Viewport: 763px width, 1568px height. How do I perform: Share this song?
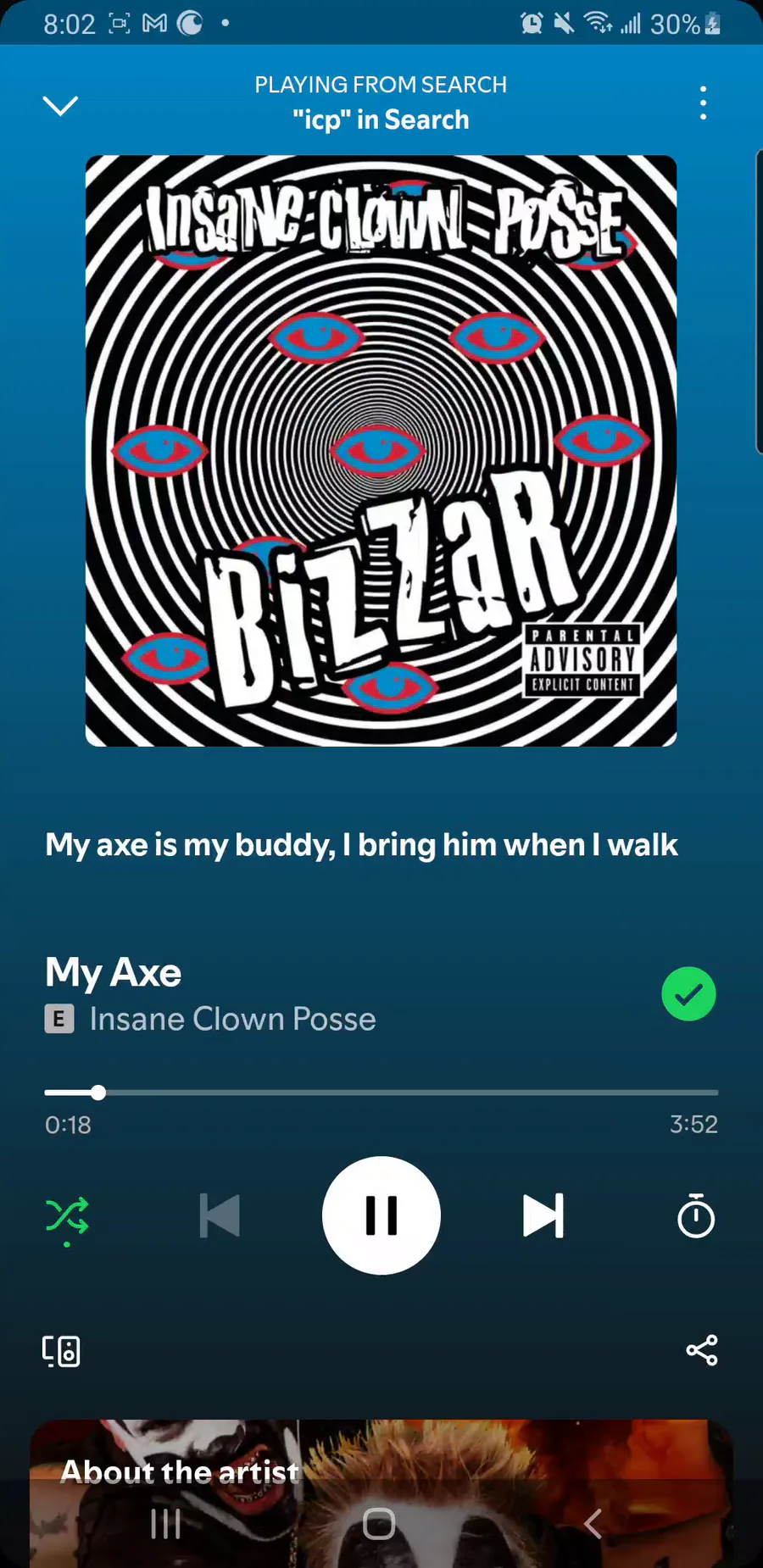(702, 1350)
